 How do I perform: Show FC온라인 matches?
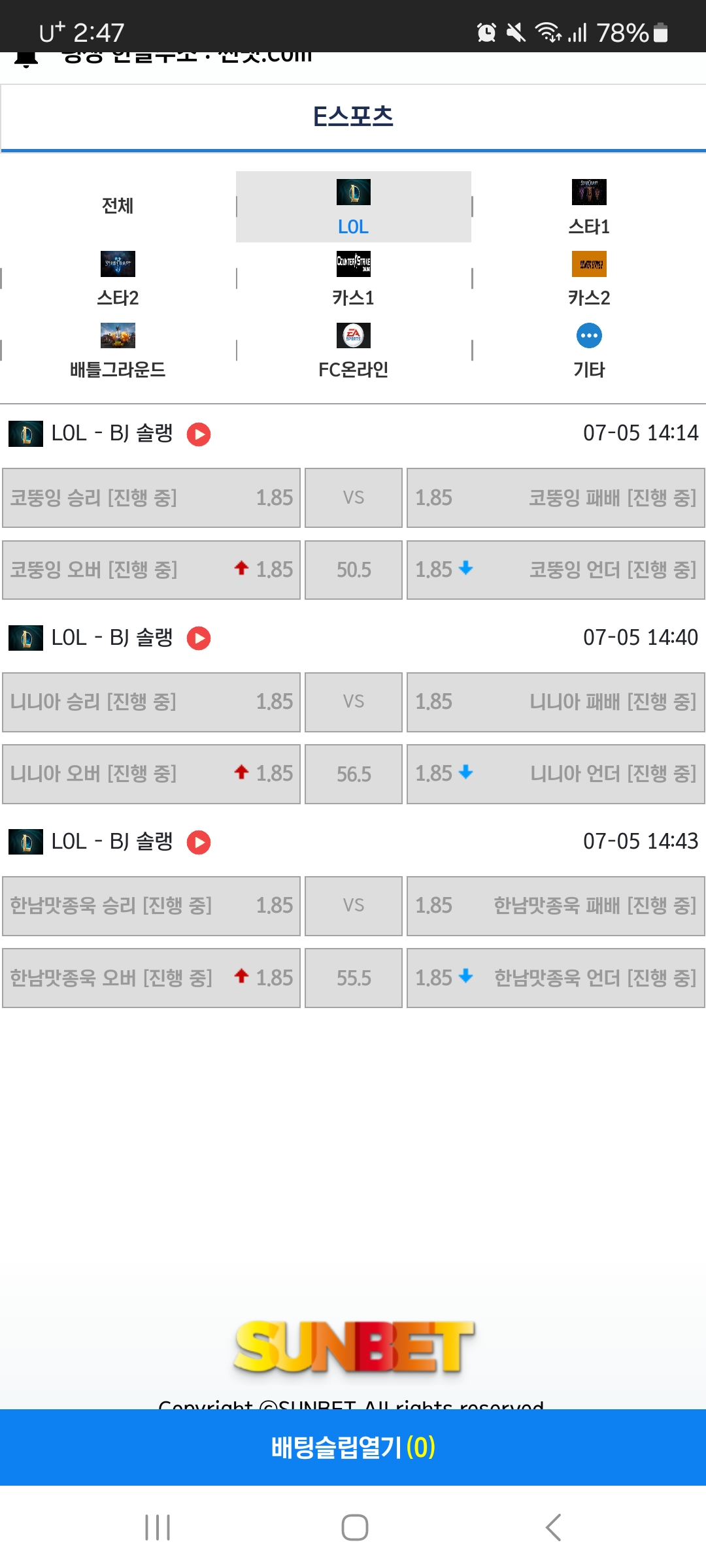point(354,351)
